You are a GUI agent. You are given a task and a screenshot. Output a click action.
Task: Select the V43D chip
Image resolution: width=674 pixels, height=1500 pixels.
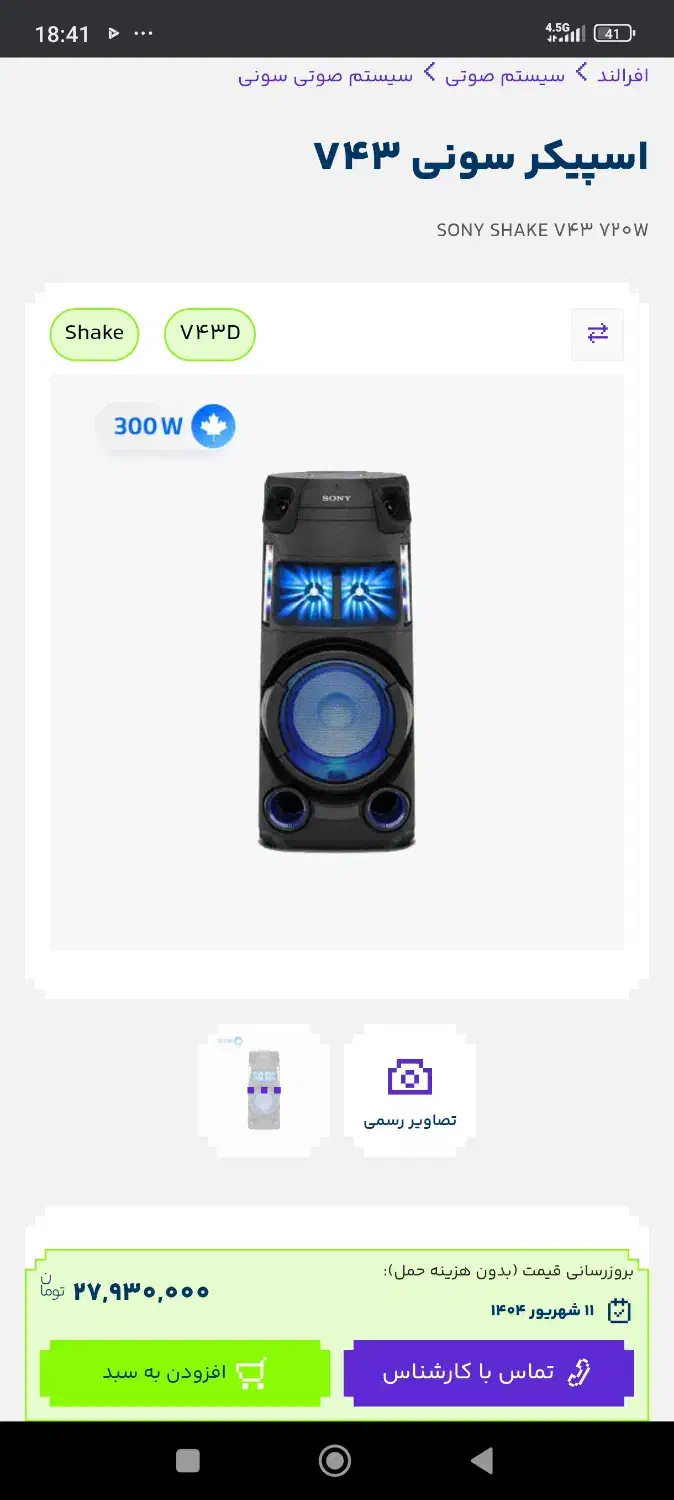210,334
